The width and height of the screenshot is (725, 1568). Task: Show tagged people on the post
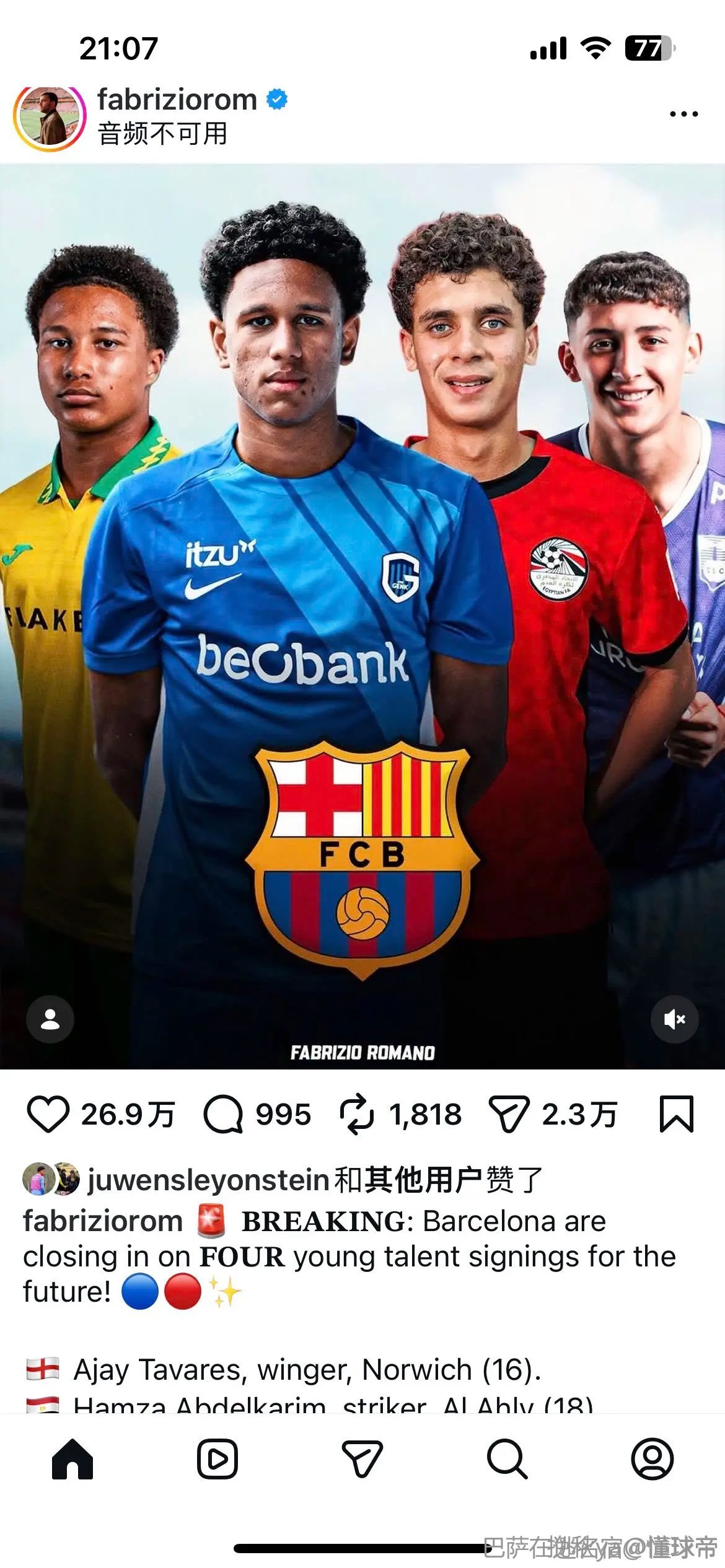(50, 1019)
